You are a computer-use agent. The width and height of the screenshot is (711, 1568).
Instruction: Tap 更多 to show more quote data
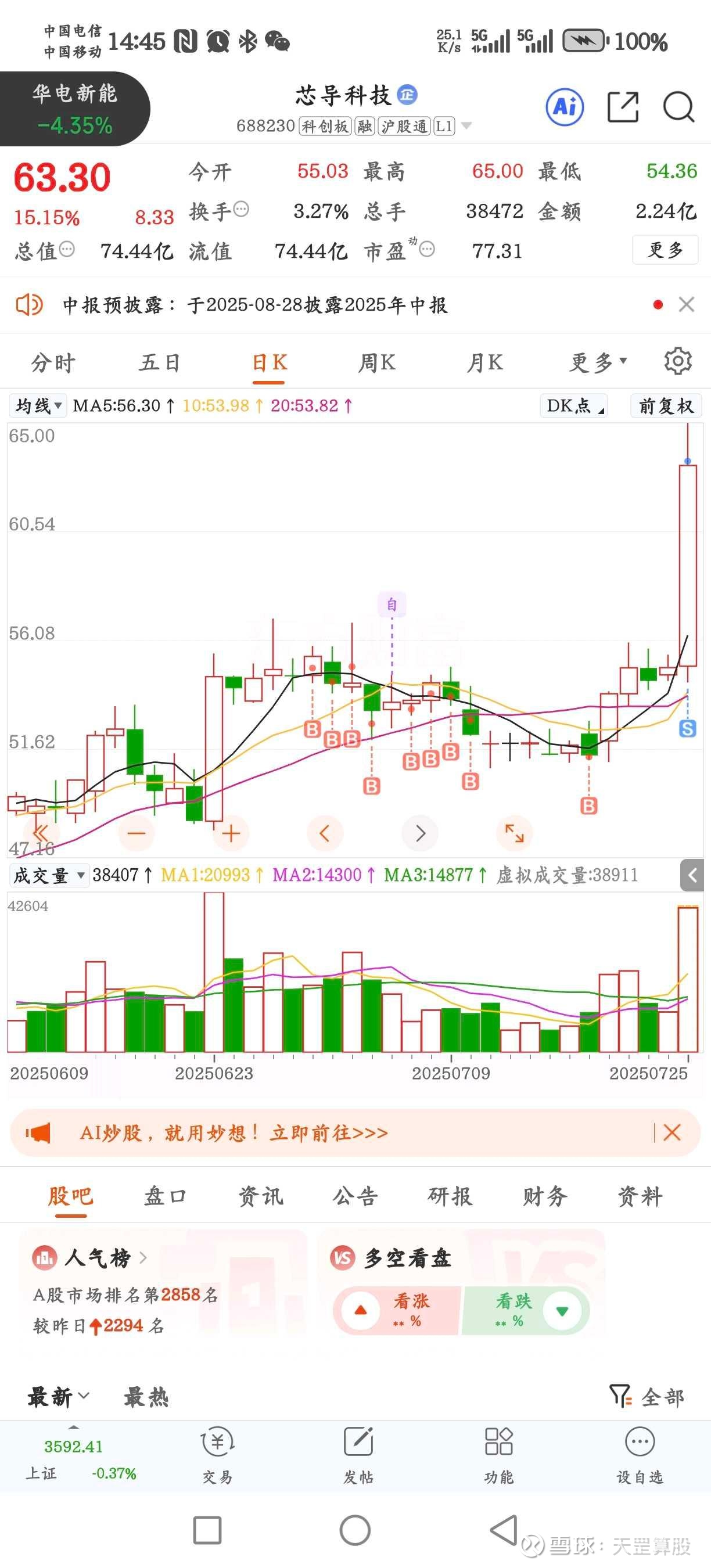pos(665,250)
